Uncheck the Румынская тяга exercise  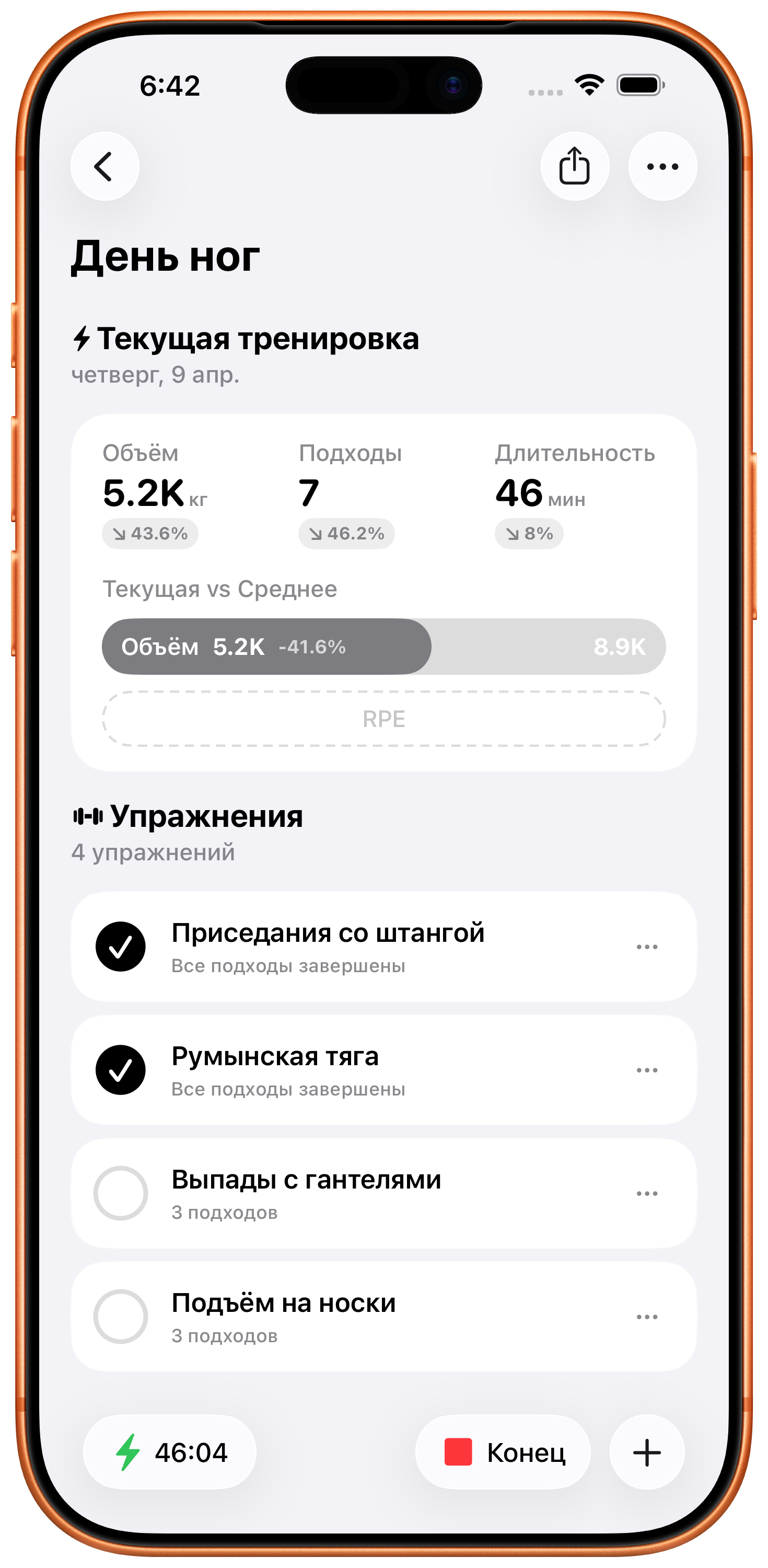coord(121,1069)
